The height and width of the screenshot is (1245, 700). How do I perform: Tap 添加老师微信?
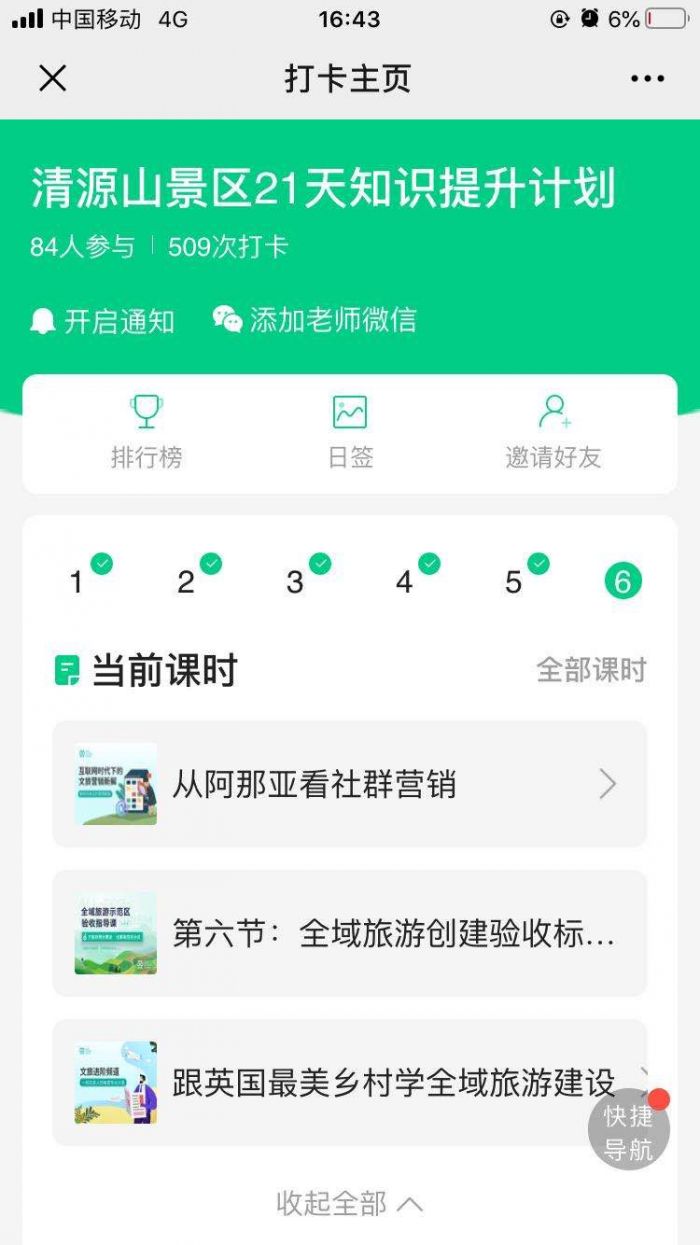(x=314, y=320)
